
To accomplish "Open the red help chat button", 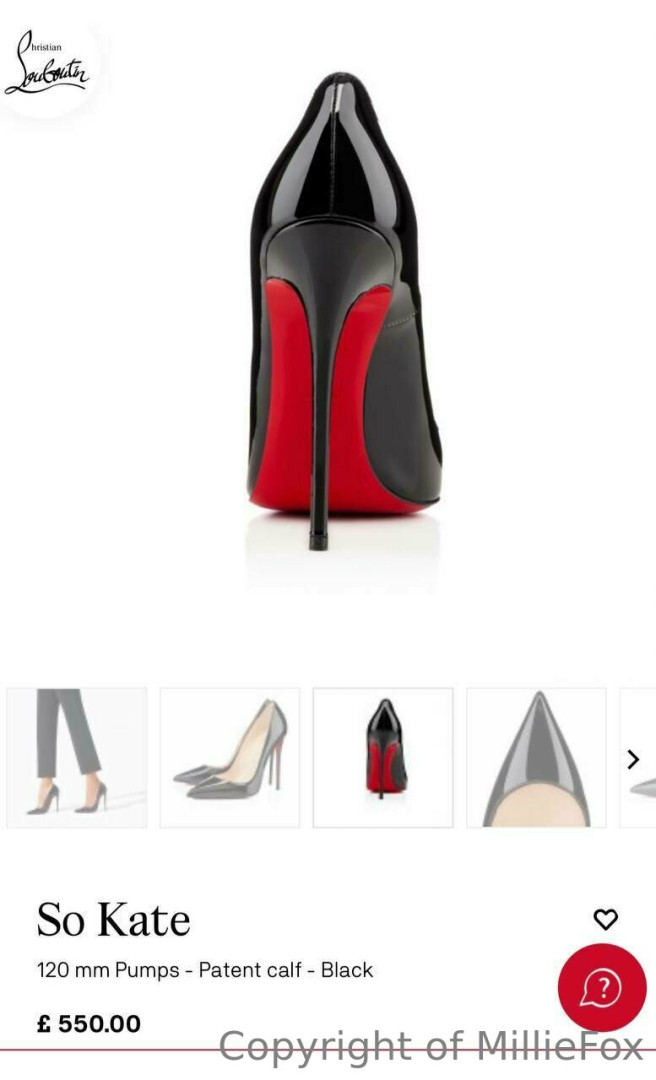I will [602, 987].
